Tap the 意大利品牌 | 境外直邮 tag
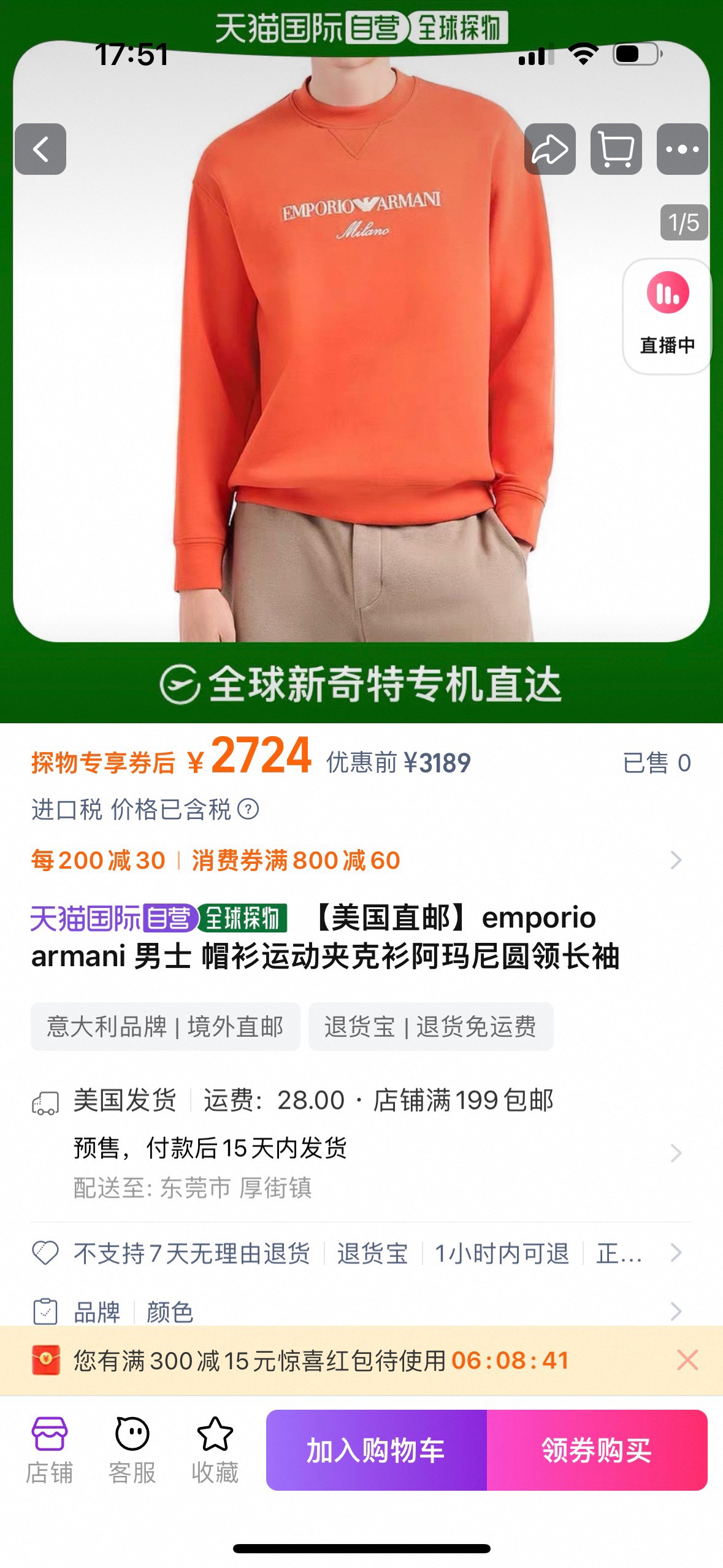The height and width of the screenshot is (1568, 723). click(x=165, y=1026)
